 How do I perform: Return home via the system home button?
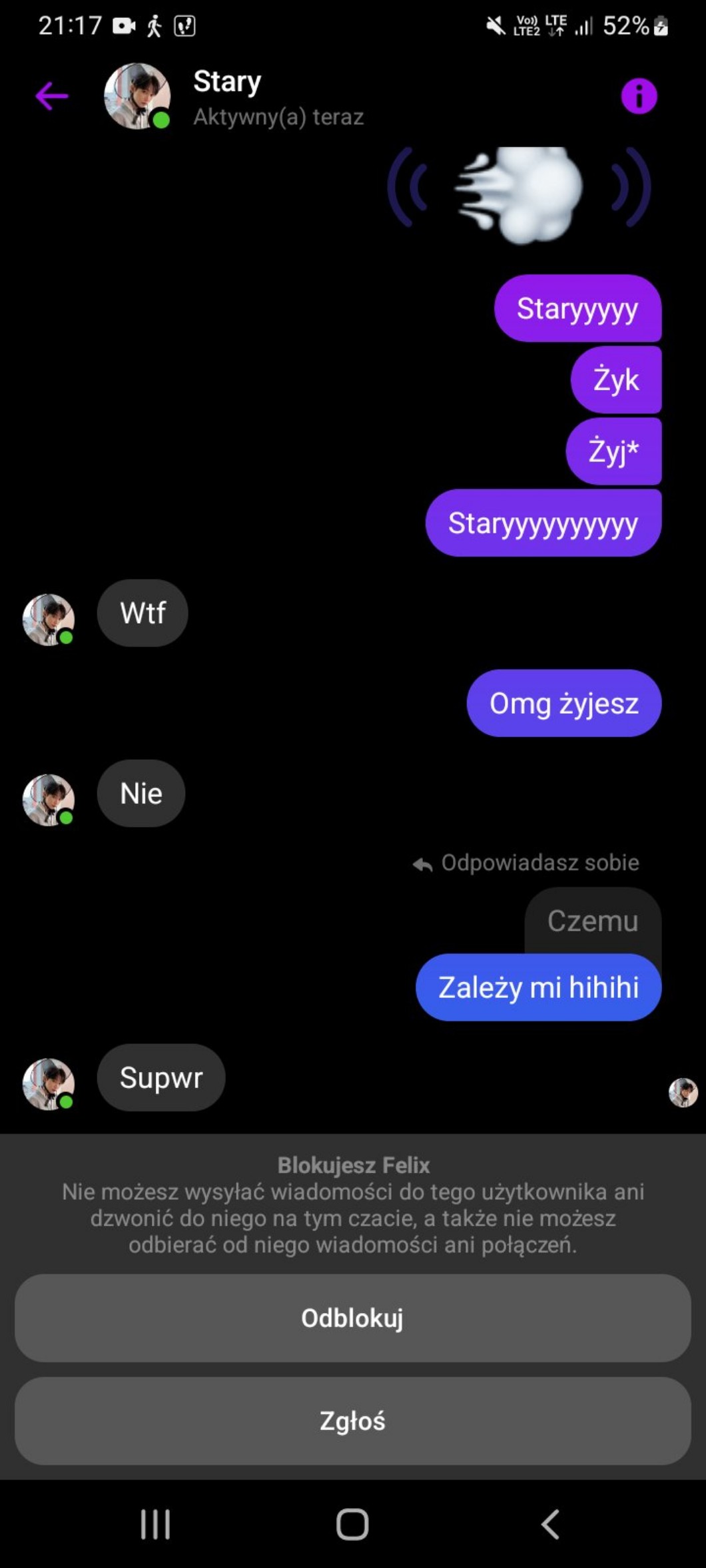[x=352, y=1524]
